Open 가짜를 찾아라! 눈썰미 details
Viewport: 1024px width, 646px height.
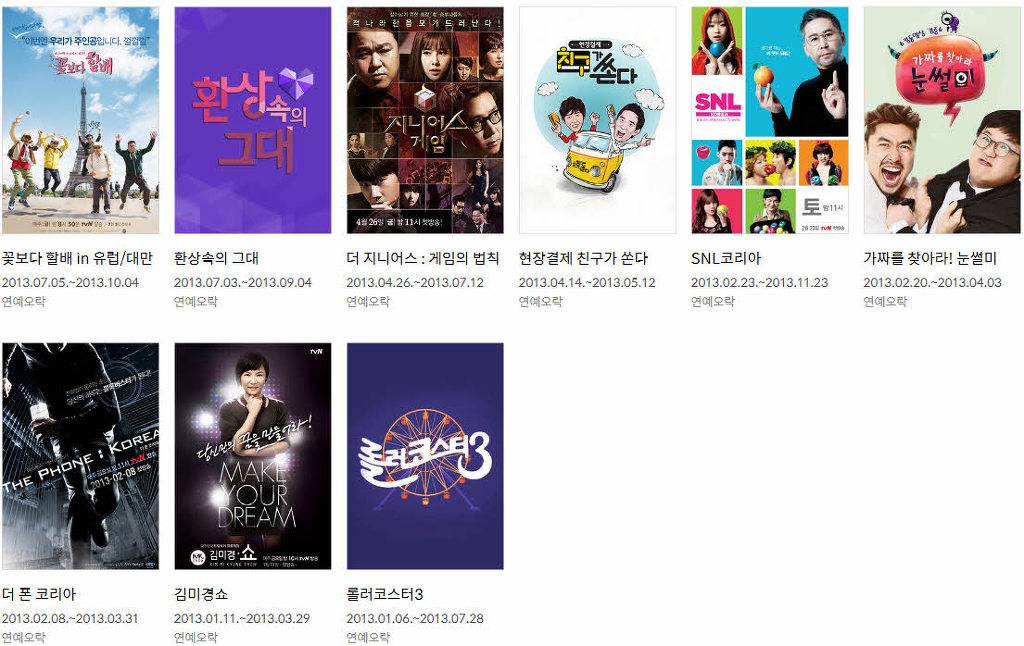942,120
